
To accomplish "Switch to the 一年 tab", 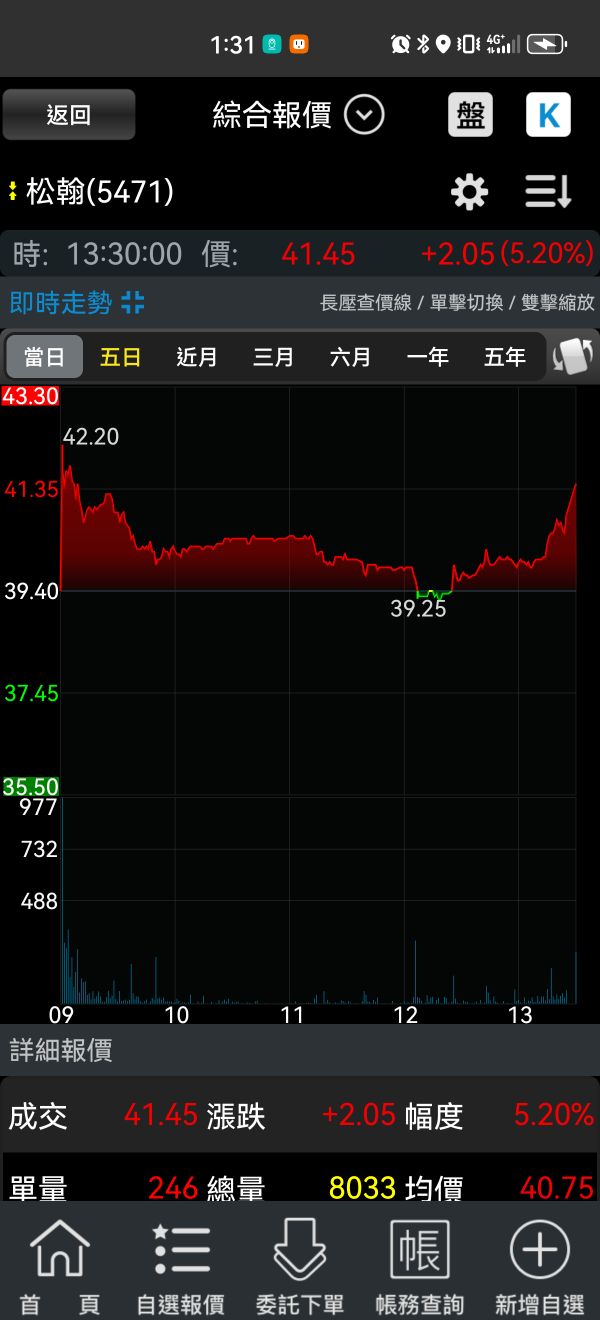I will (x=428, y=357).
